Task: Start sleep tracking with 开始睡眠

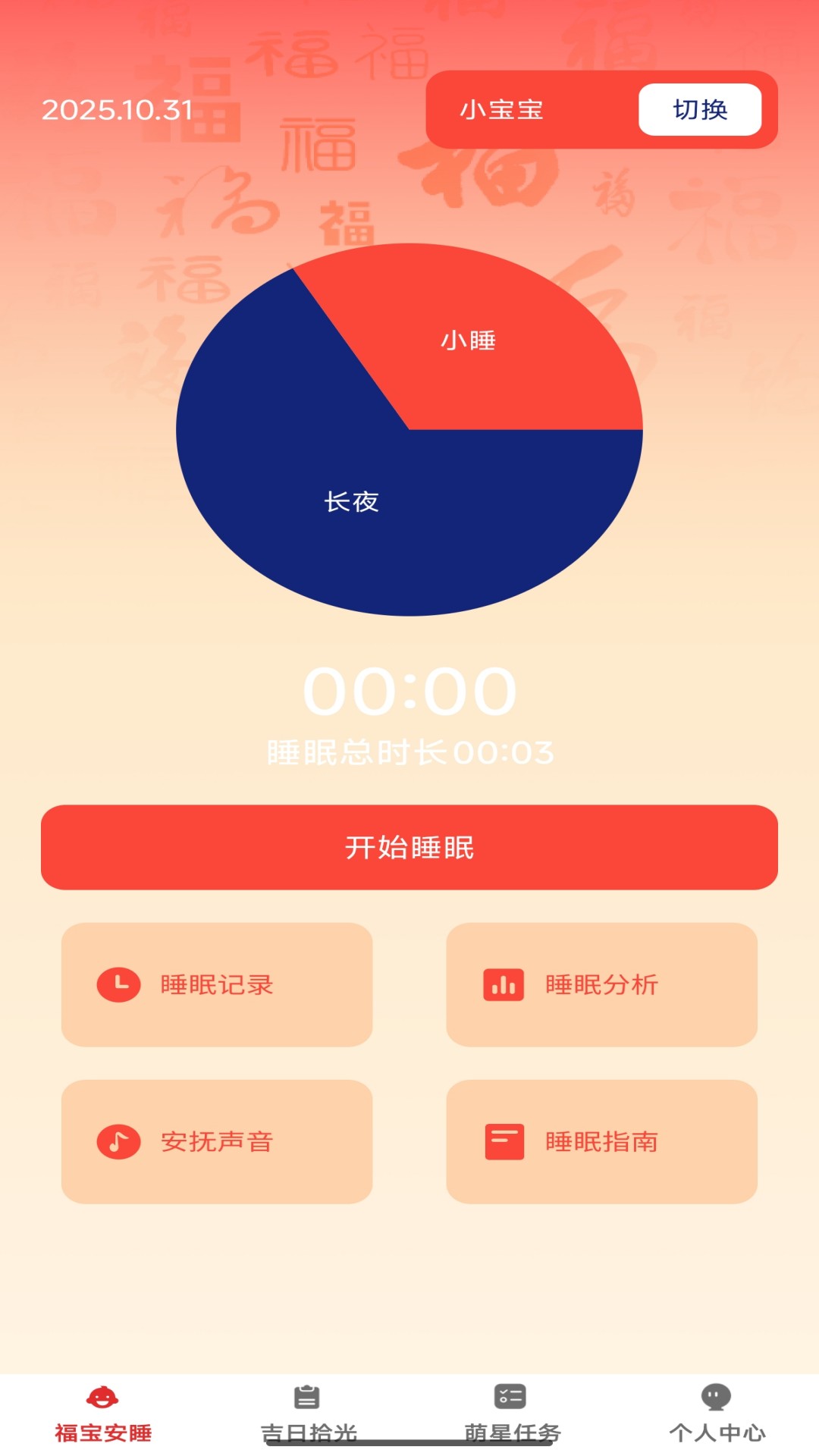Action: (x=409, y=847)
